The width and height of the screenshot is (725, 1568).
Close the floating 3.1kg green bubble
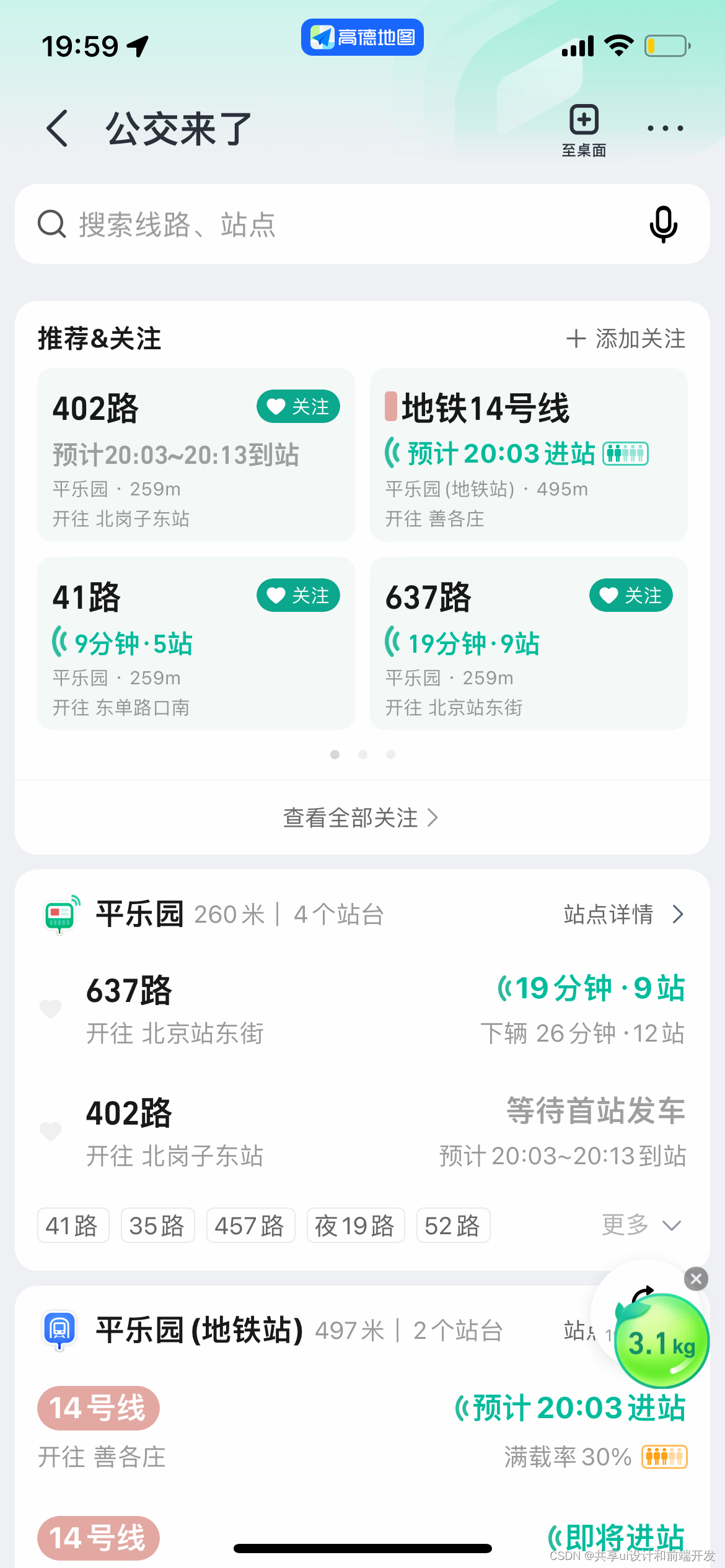coord(696,1279)
